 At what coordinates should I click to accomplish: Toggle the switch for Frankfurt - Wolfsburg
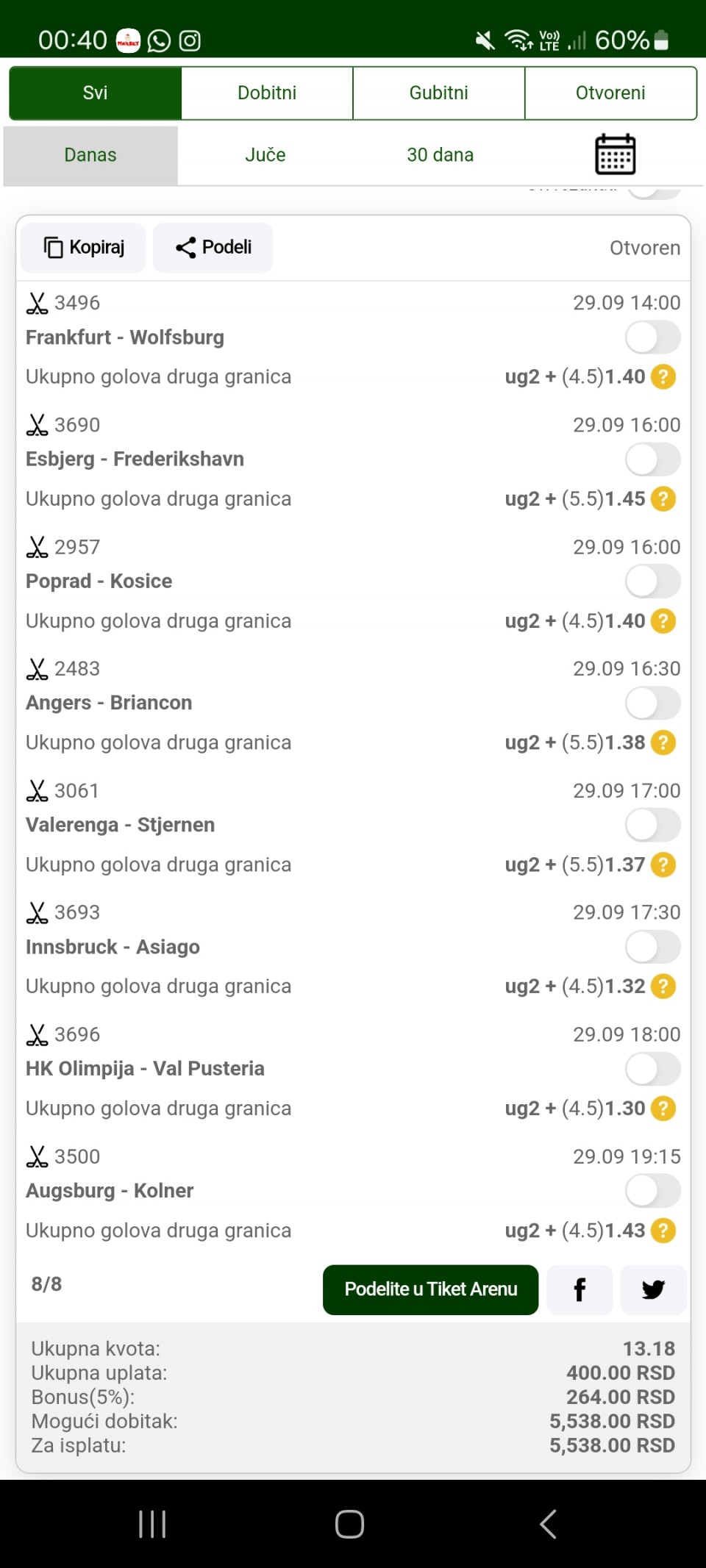(x=652, y=338)
